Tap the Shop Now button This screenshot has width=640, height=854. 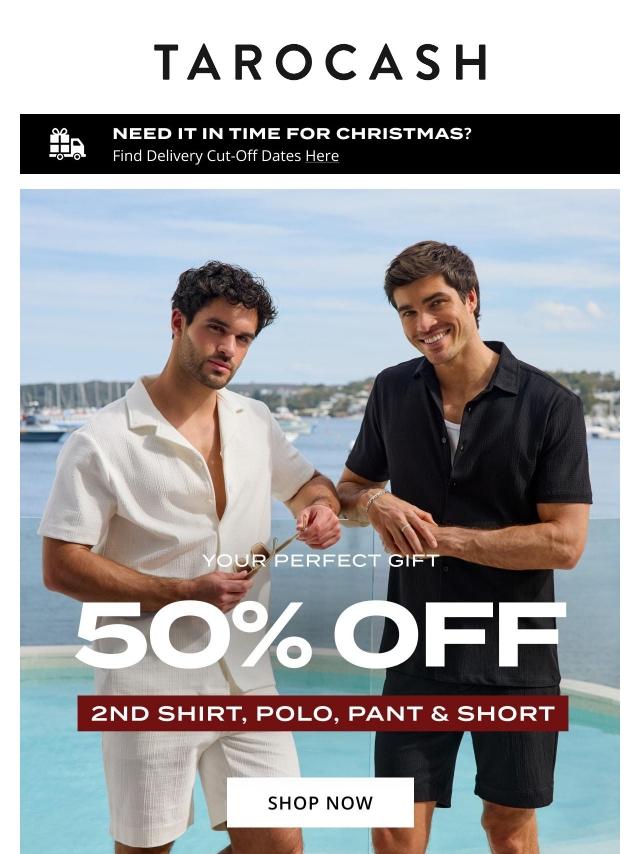[320, 802]
